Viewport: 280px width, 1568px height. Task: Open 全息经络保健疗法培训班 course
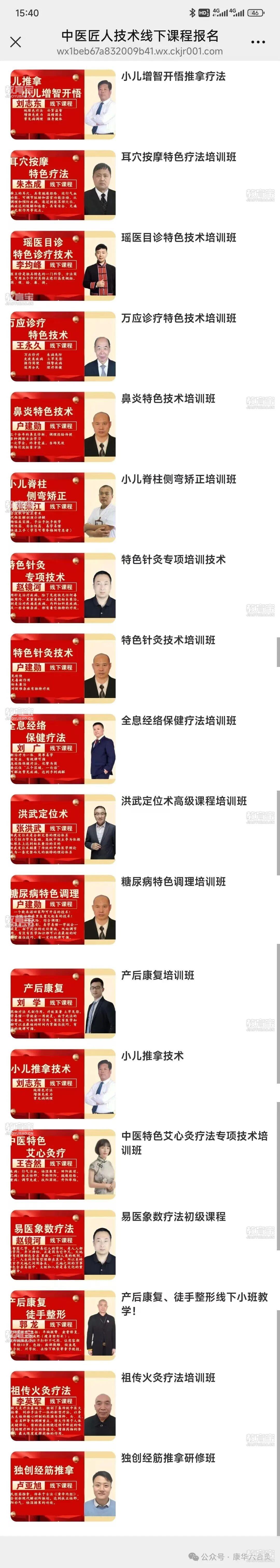[x=178, y=720]
